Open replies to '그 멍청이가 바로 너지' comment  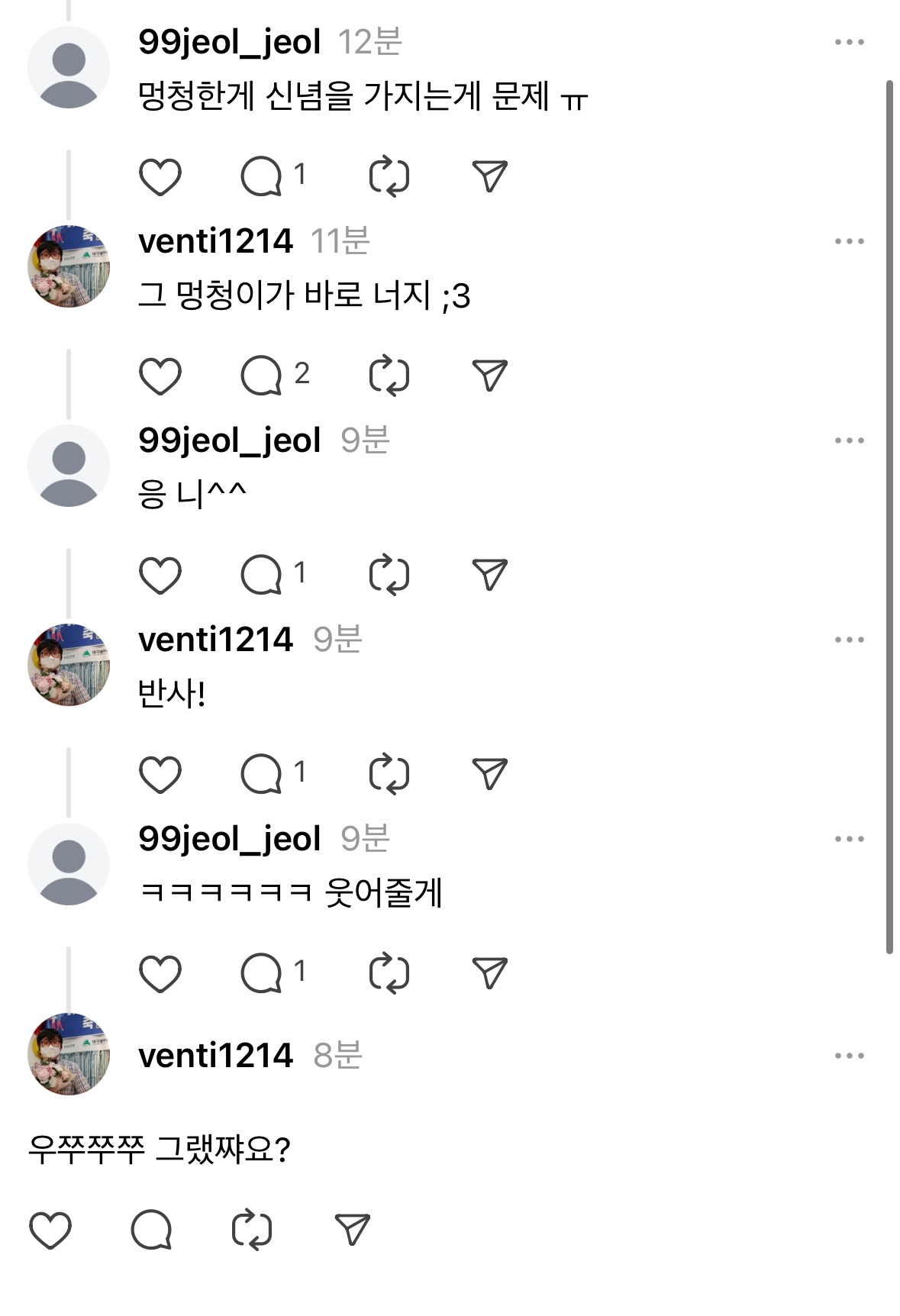pos(262,376)
